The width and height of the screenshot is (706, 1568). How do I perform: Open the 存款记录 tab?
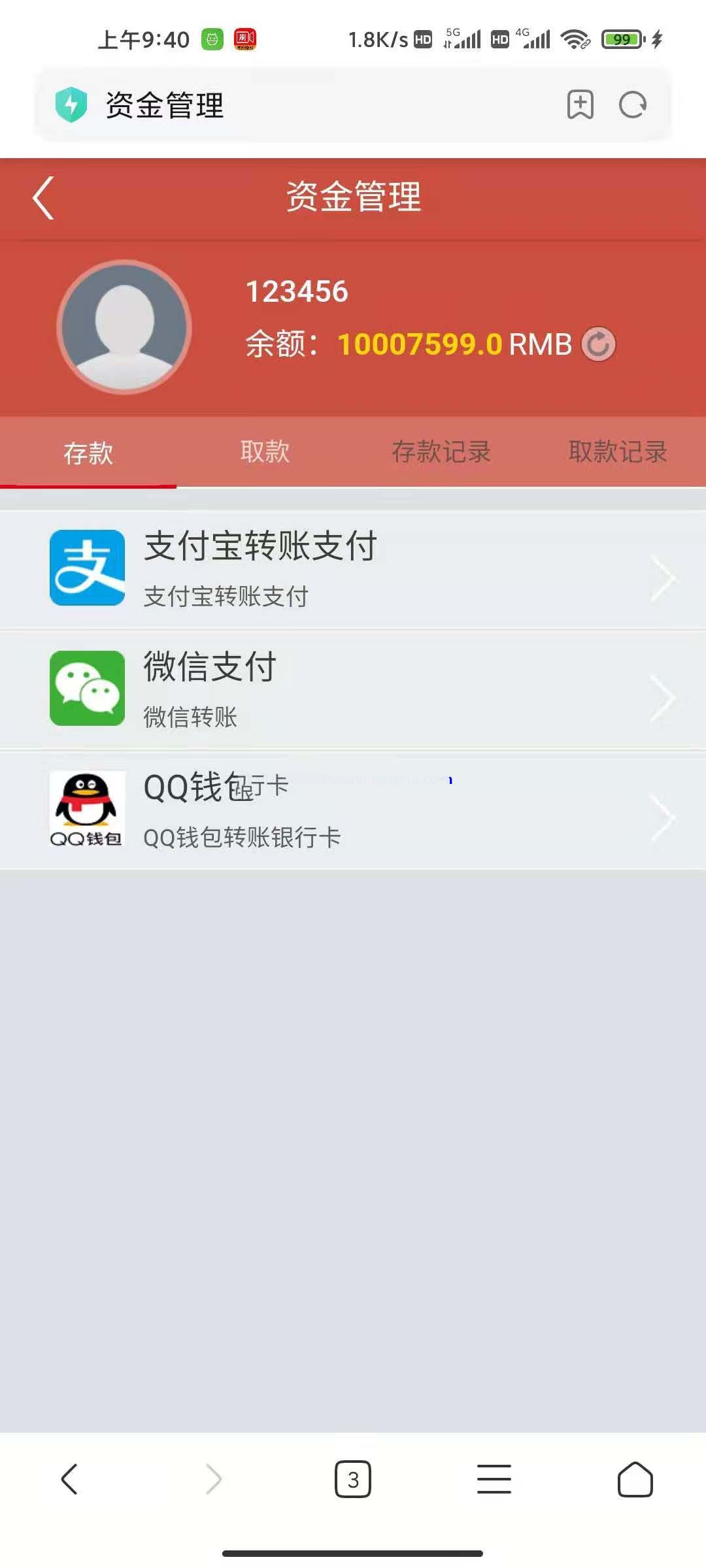point(441,452)
